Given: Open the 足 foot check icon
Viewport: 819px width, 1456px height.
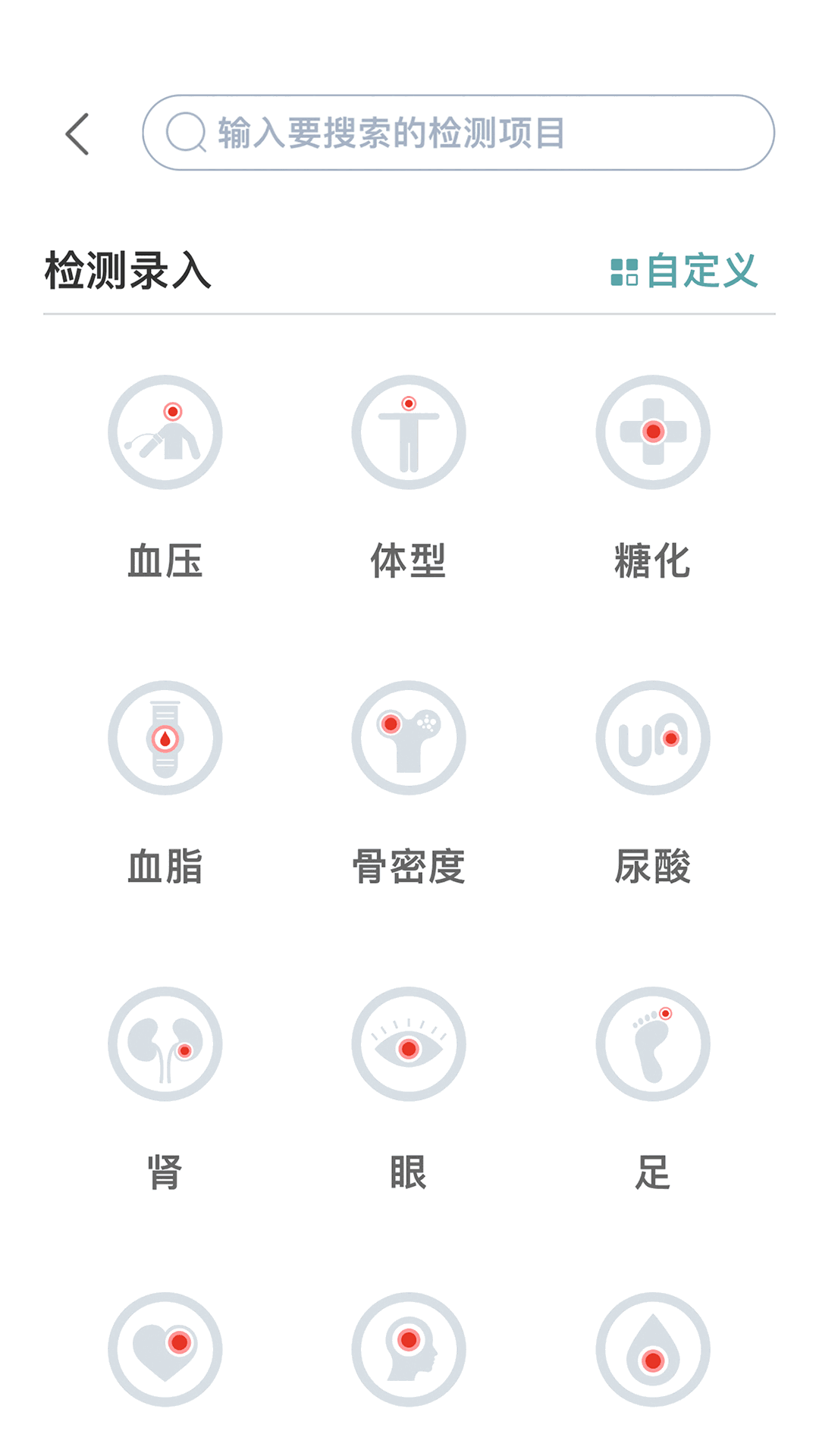Looking at the screenshot, I should (654, 1045).
